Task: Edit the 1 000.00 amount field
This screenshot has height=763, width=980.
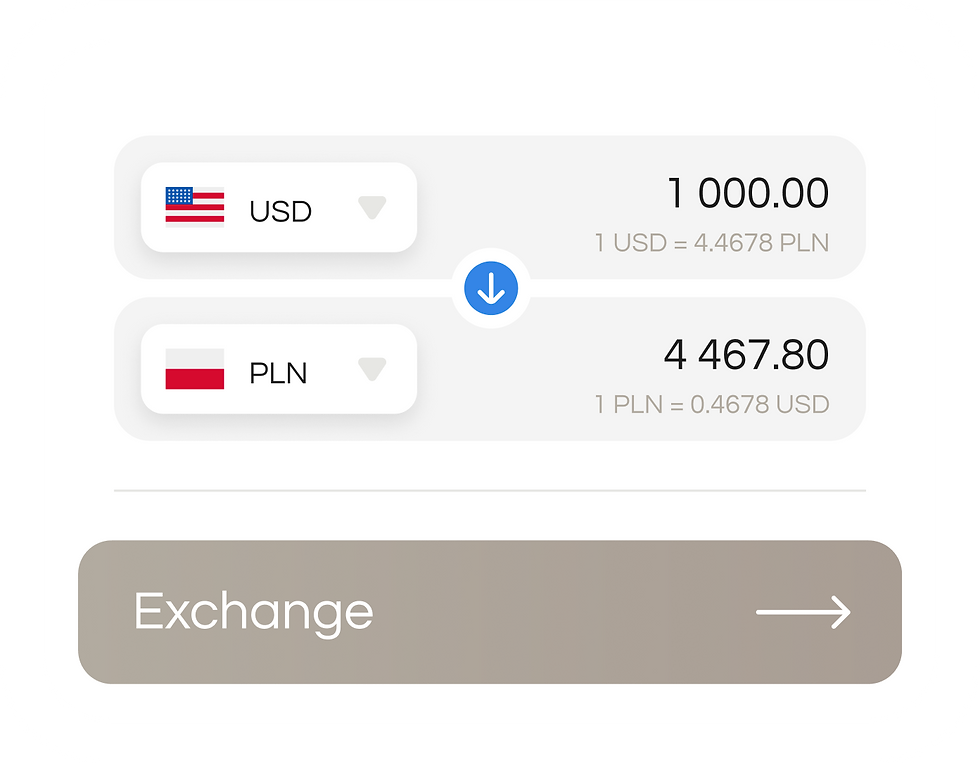Action: [x=747, y=194]
